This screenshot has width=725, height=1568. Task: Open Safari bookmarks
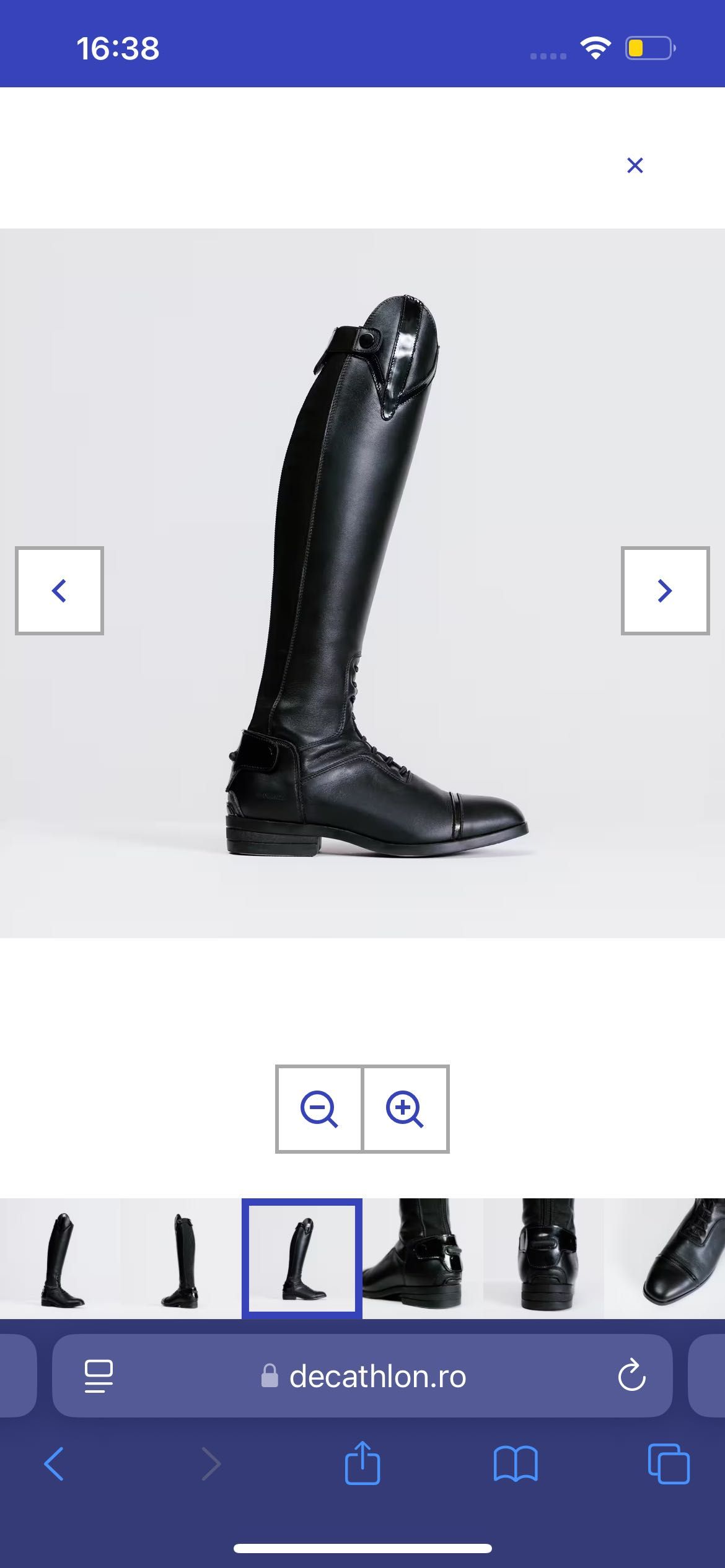(516, 1464)
